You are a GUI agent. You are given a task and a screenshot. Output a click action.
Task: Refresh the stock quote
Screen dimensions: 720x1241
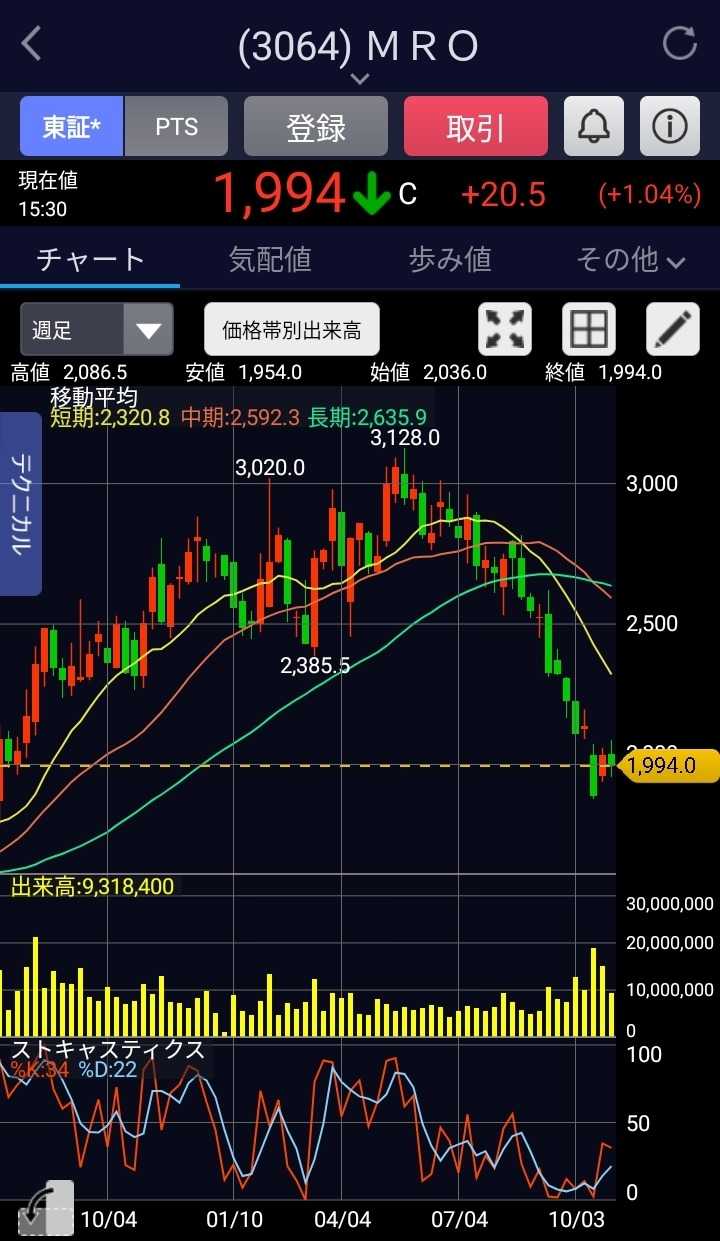680,44
